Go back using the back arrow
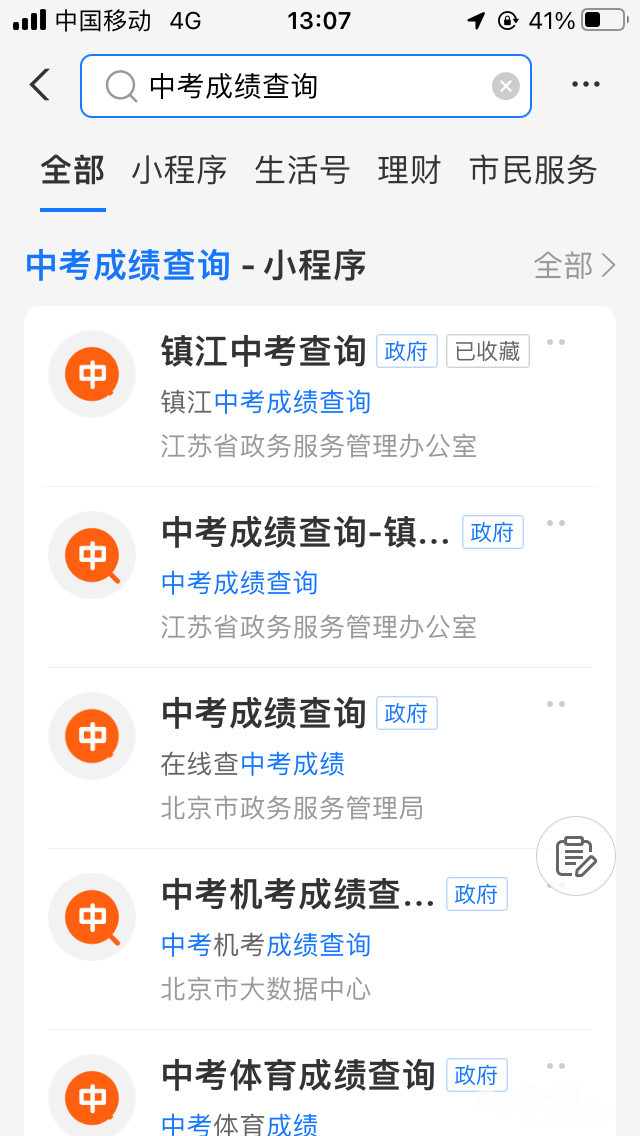The image size is (640, 1136). click(x=40, y=85)
